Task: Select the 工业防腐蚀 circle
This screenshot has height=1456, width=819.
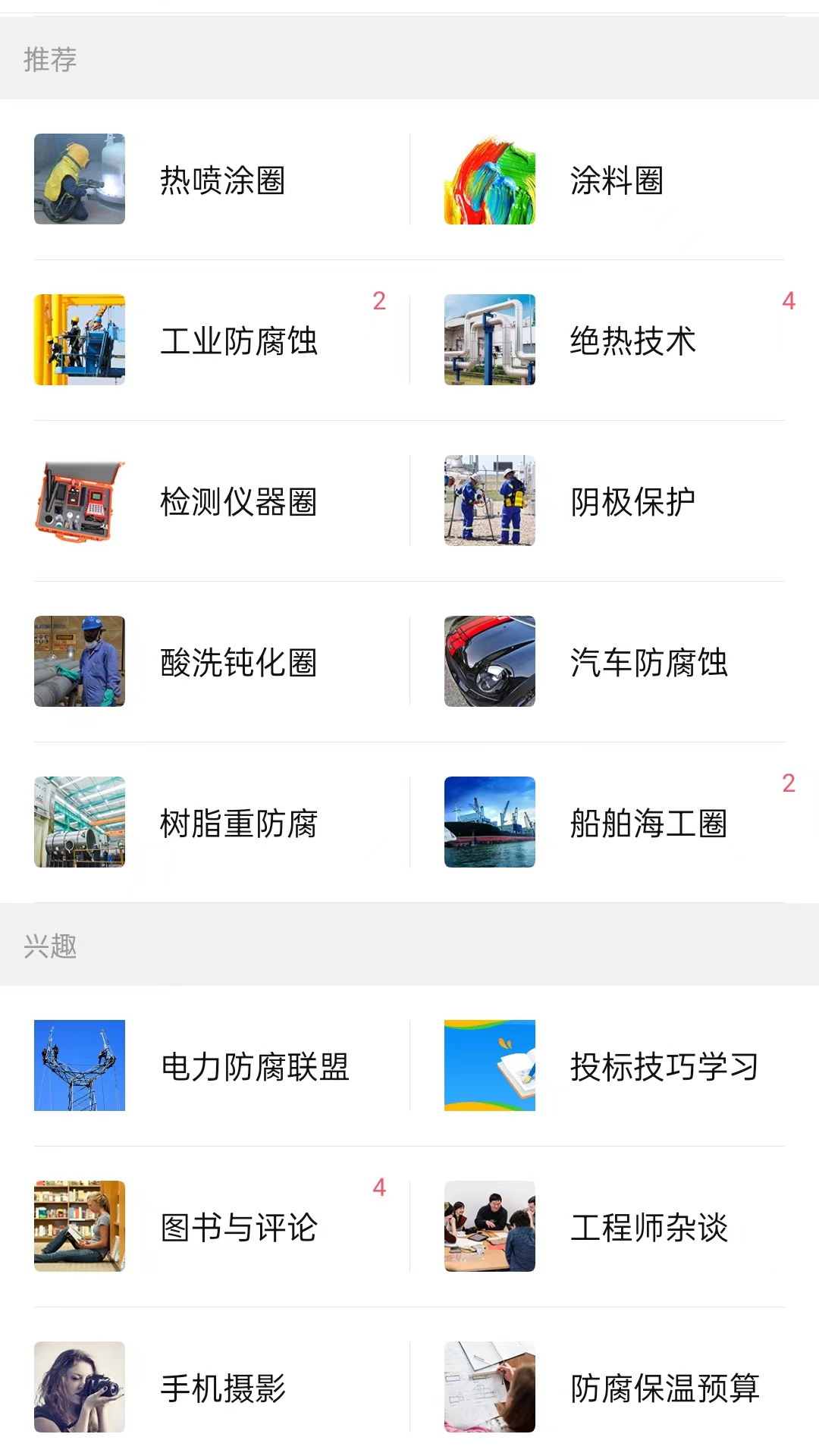Action: coord(238,340)
